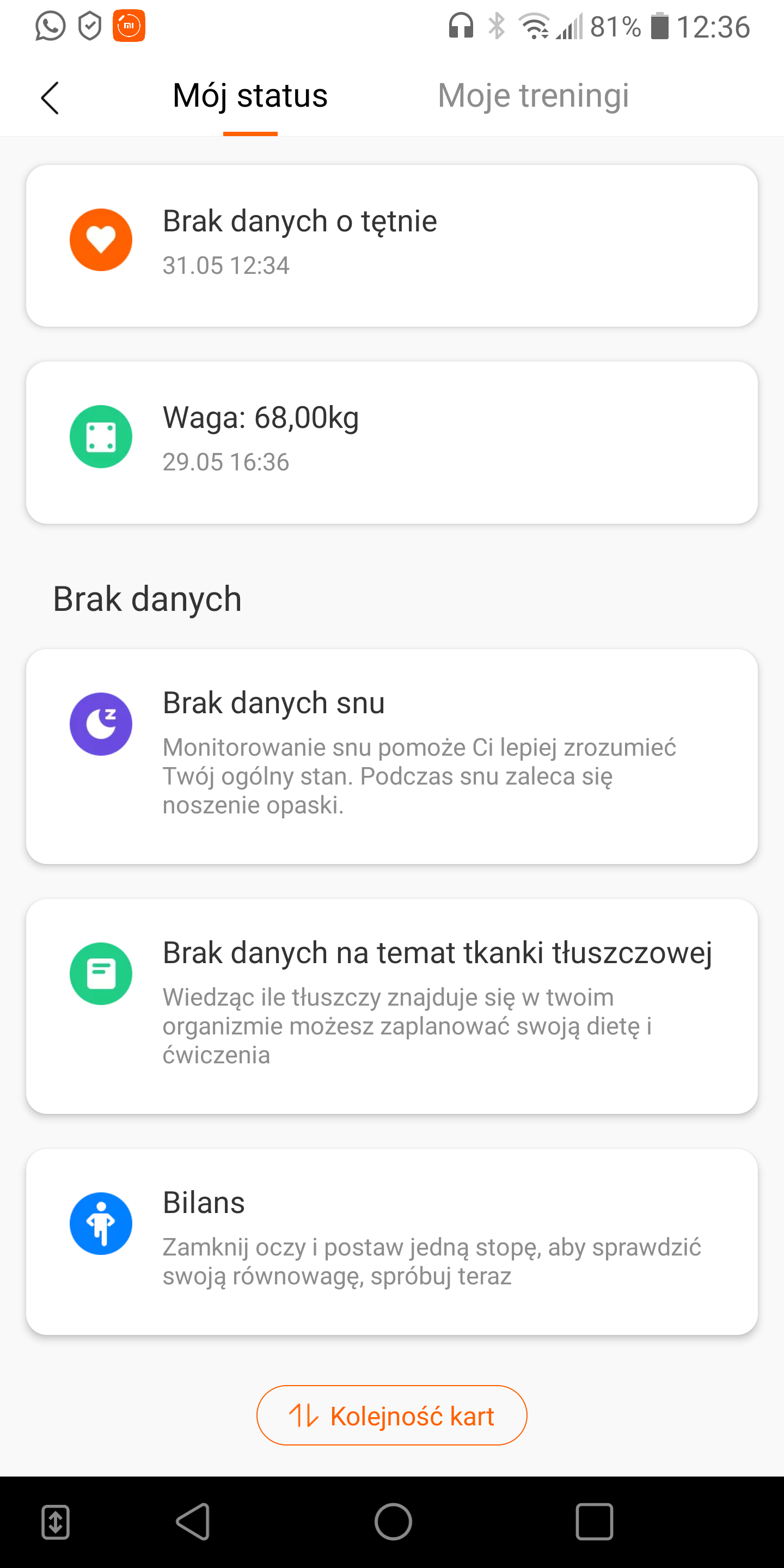Go back using the top-left arrow
Image resolution: width=784 pixels, height=1568 pixels.
coord(50,97)
